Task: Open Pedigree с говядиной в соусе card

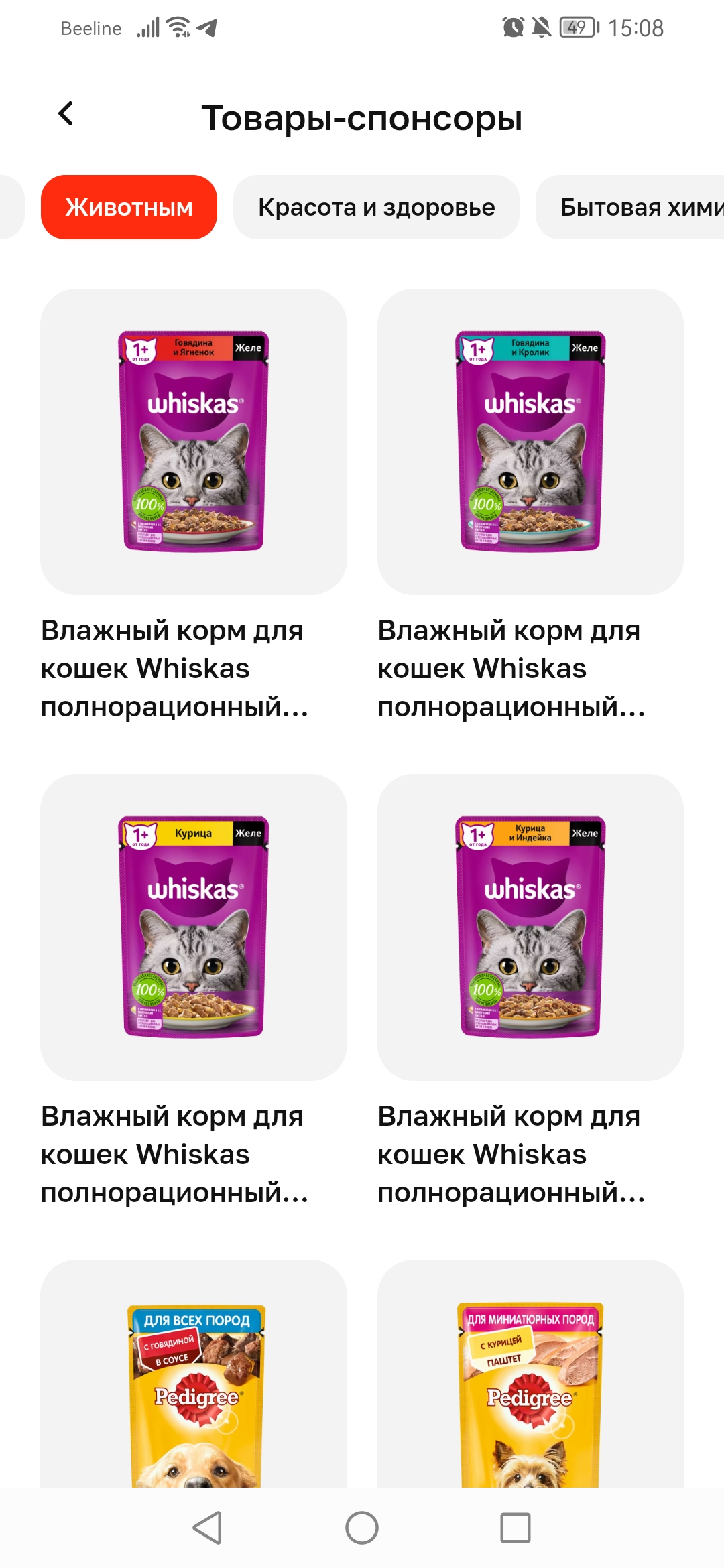Action: coord(194,1374)
